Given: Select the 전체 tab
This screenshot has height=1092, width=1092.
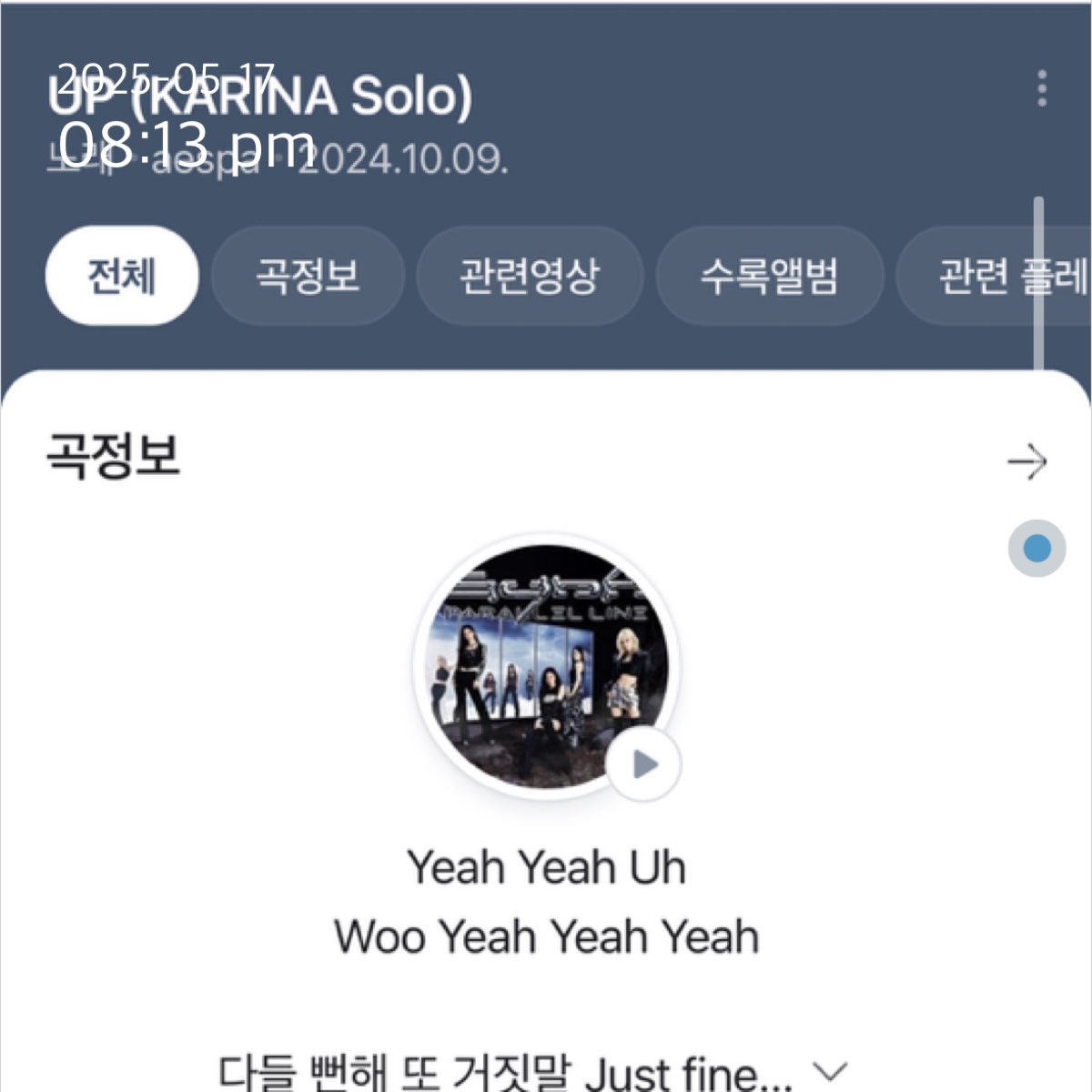Looking at the screenshot, I should tap(122, 276).
